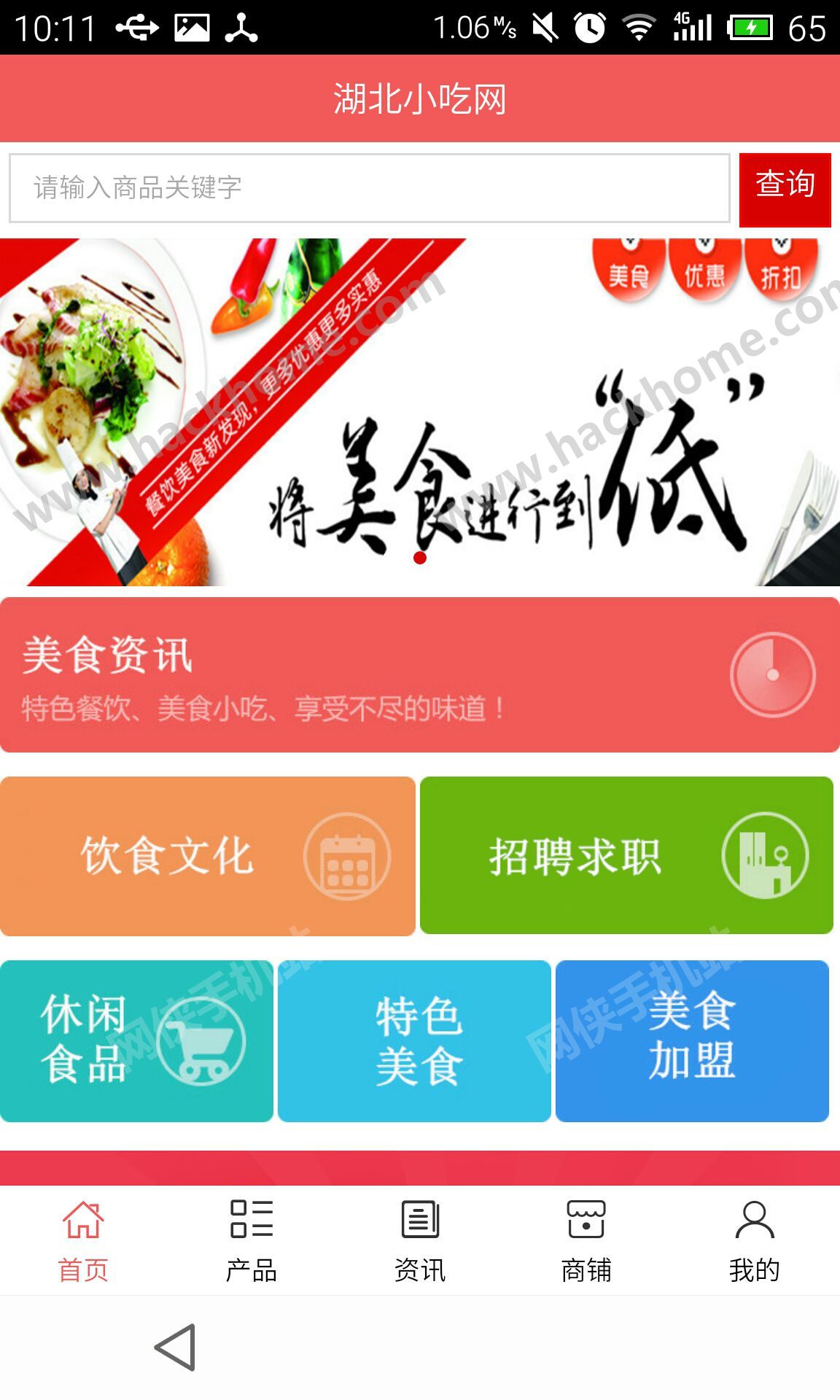Open the 特色美食 specialty food tile
The height and width of the screenshot is (1400, 840).
click(x=414, y=1041)
